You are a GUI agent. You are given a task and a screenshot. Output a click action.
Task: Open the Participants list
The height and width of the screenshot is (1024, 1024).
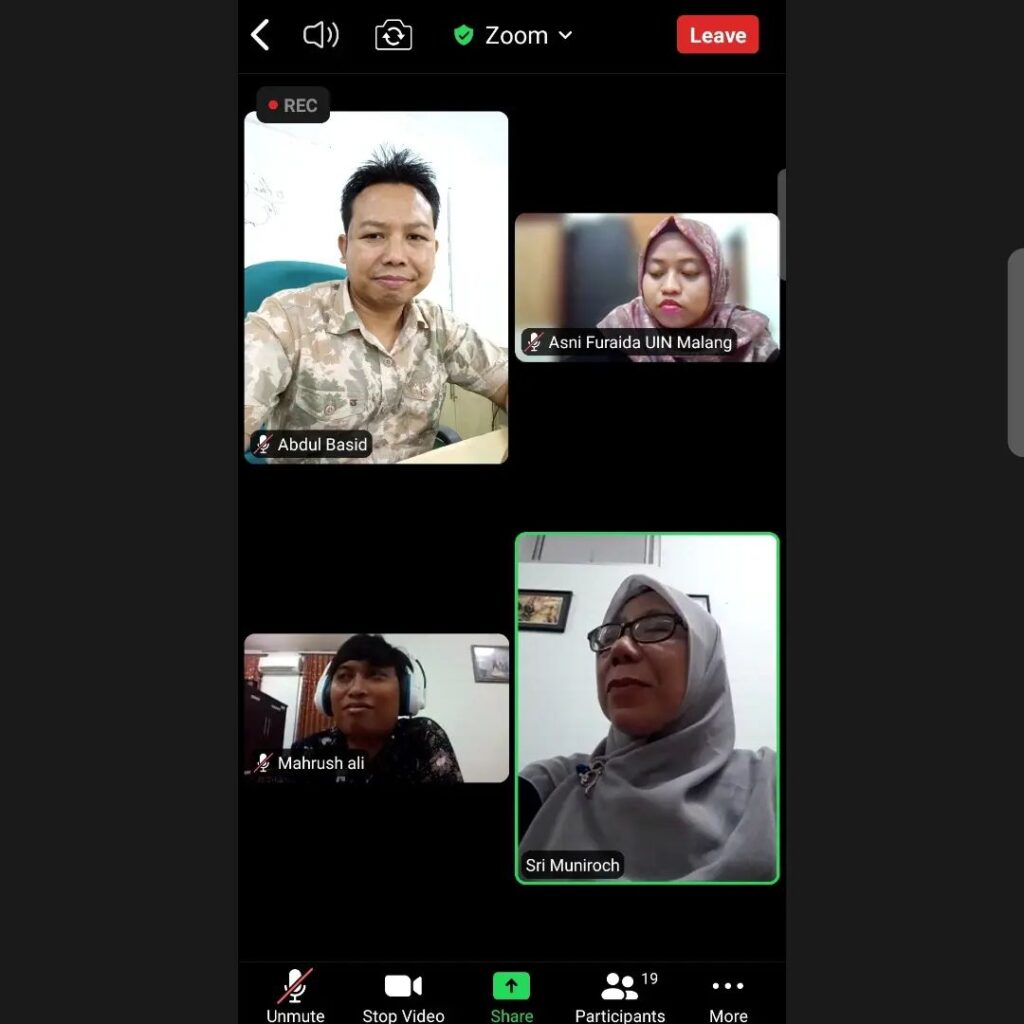tap(620, 995)
